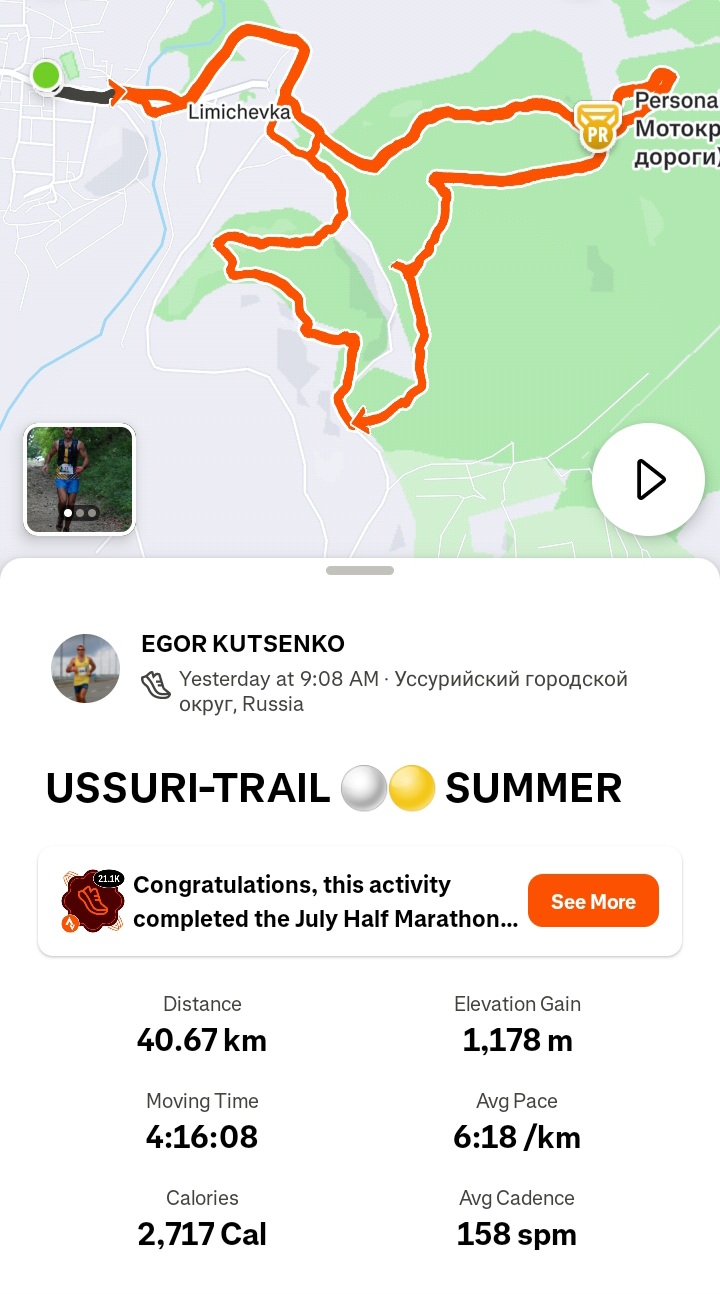Image resolution: width=720 pixels, height=1294 pixels.
Task: Tap the bottom sheet drag handle
Action: pos(360,570)
